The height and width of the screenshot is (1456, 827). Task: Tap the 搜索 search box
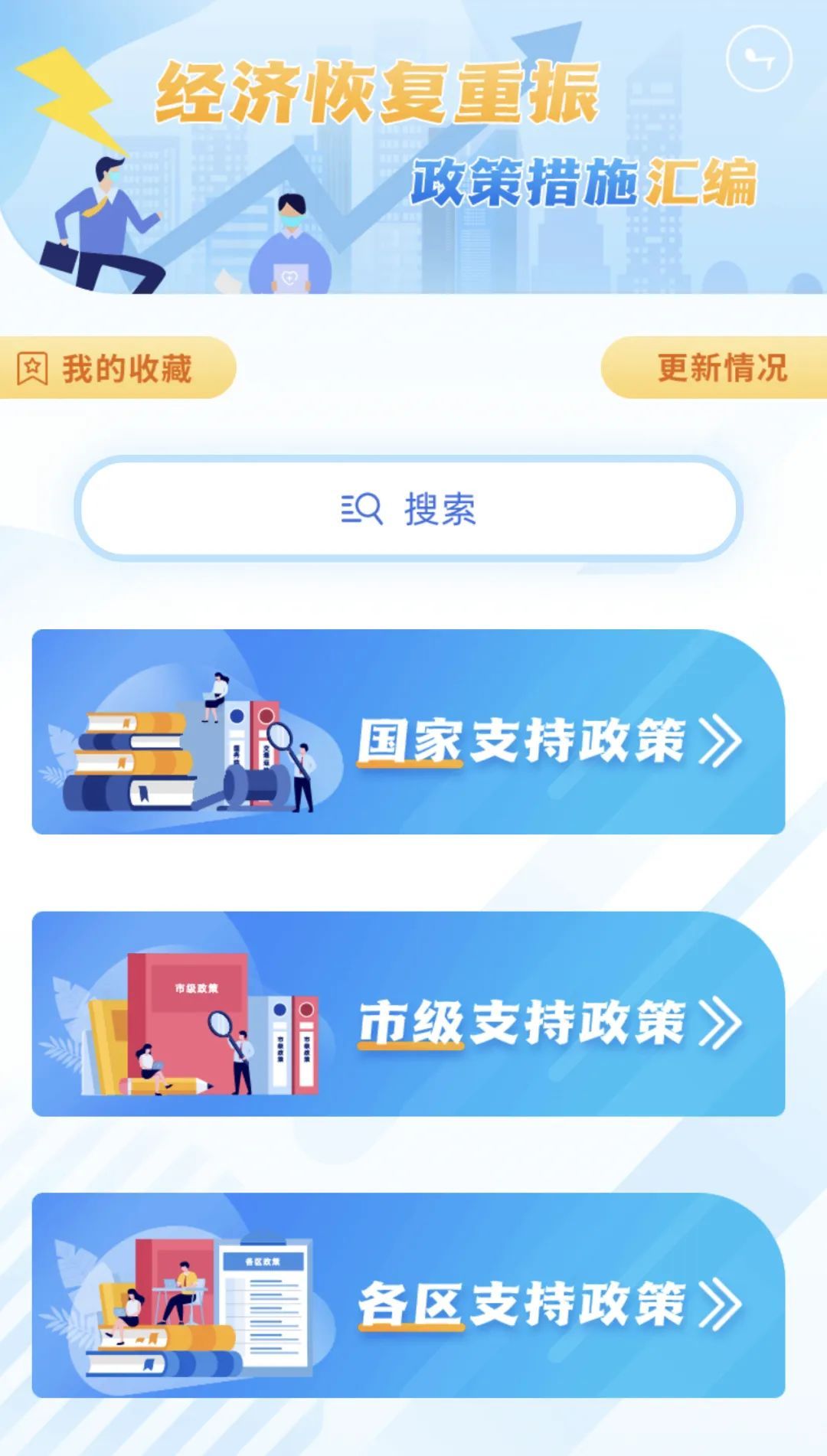(409, 508)
